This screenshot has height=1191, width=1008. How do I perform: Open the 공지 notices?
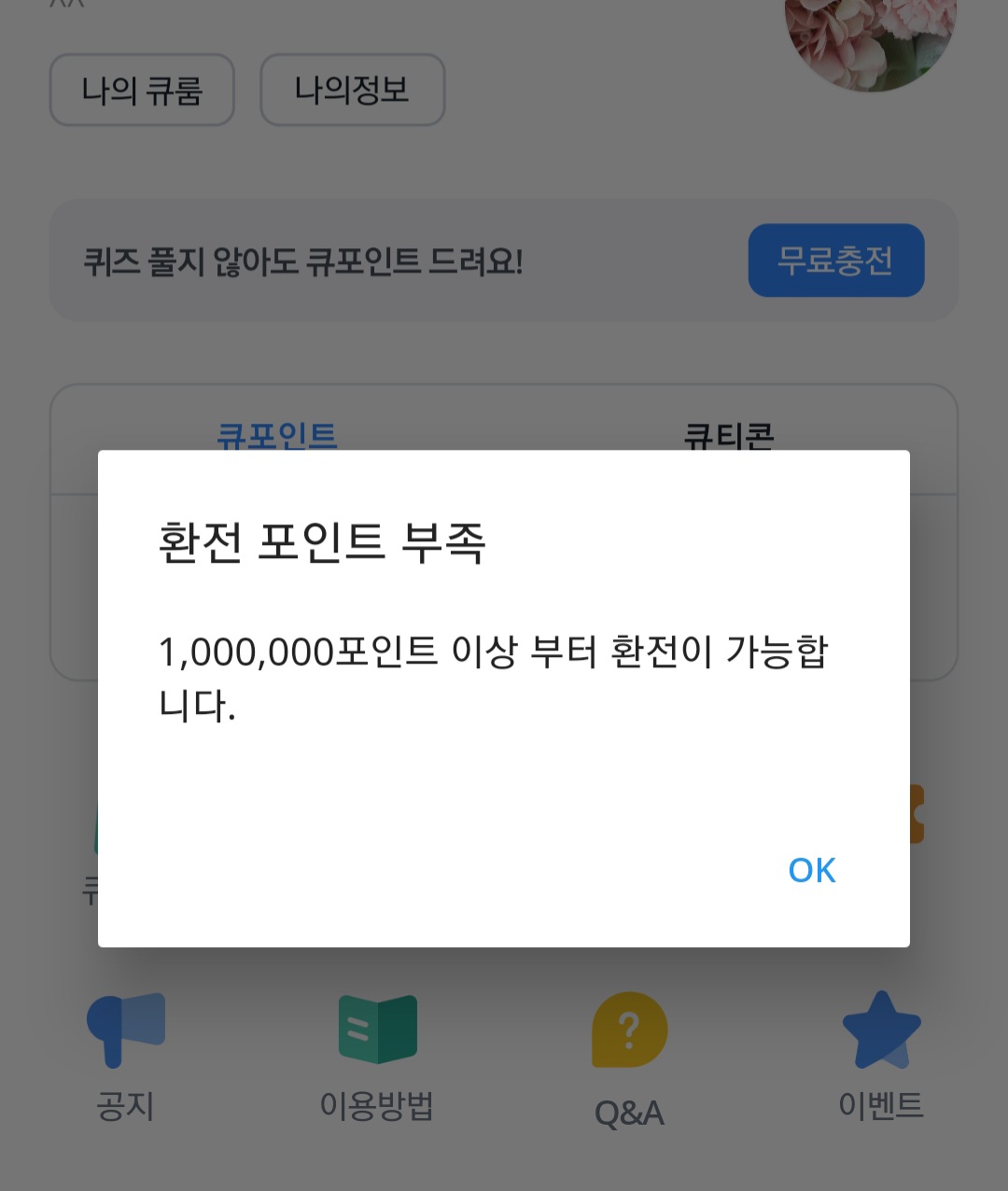(x=126, y=1055)
